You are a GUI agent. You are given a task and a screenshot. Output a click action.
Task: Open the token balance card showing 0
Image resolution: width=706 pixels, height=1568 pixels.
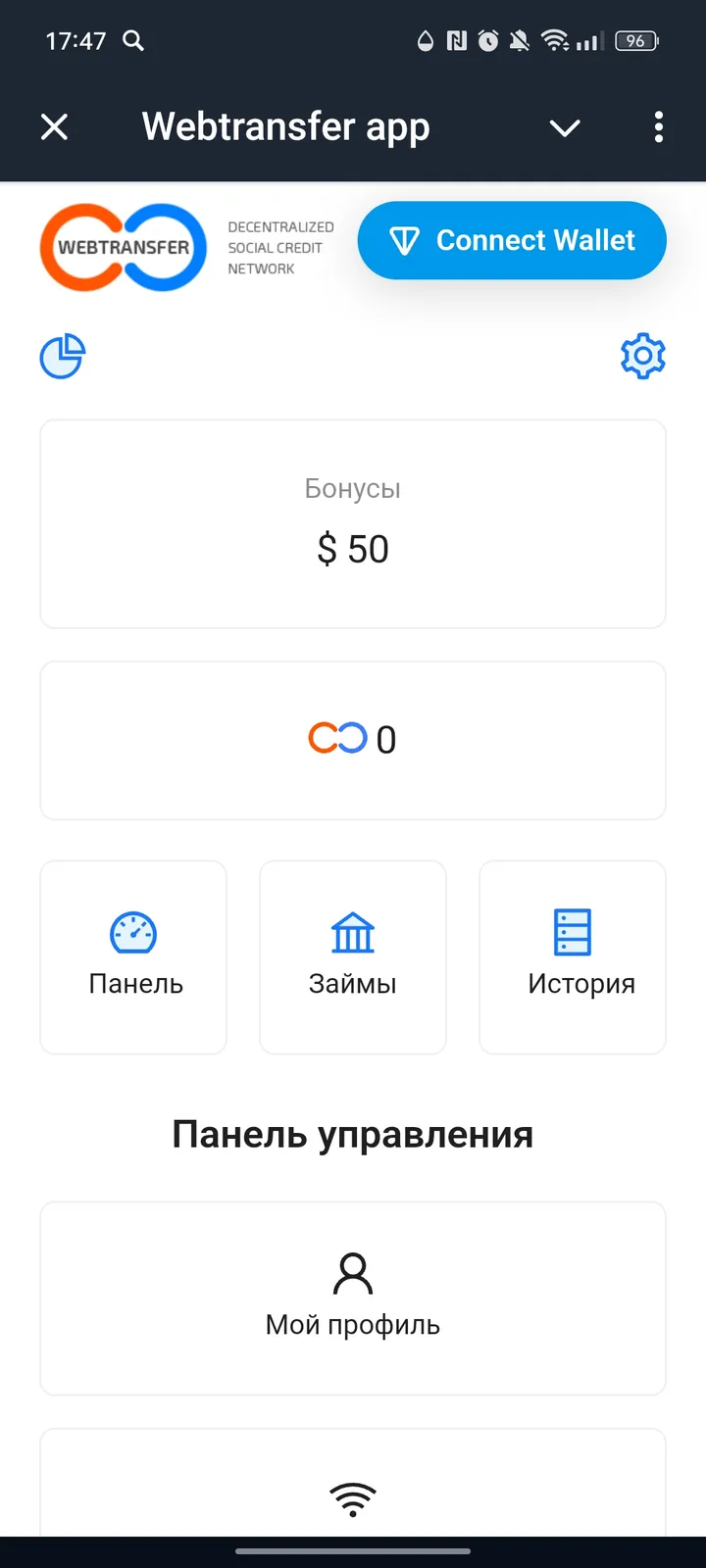[353, 740]
